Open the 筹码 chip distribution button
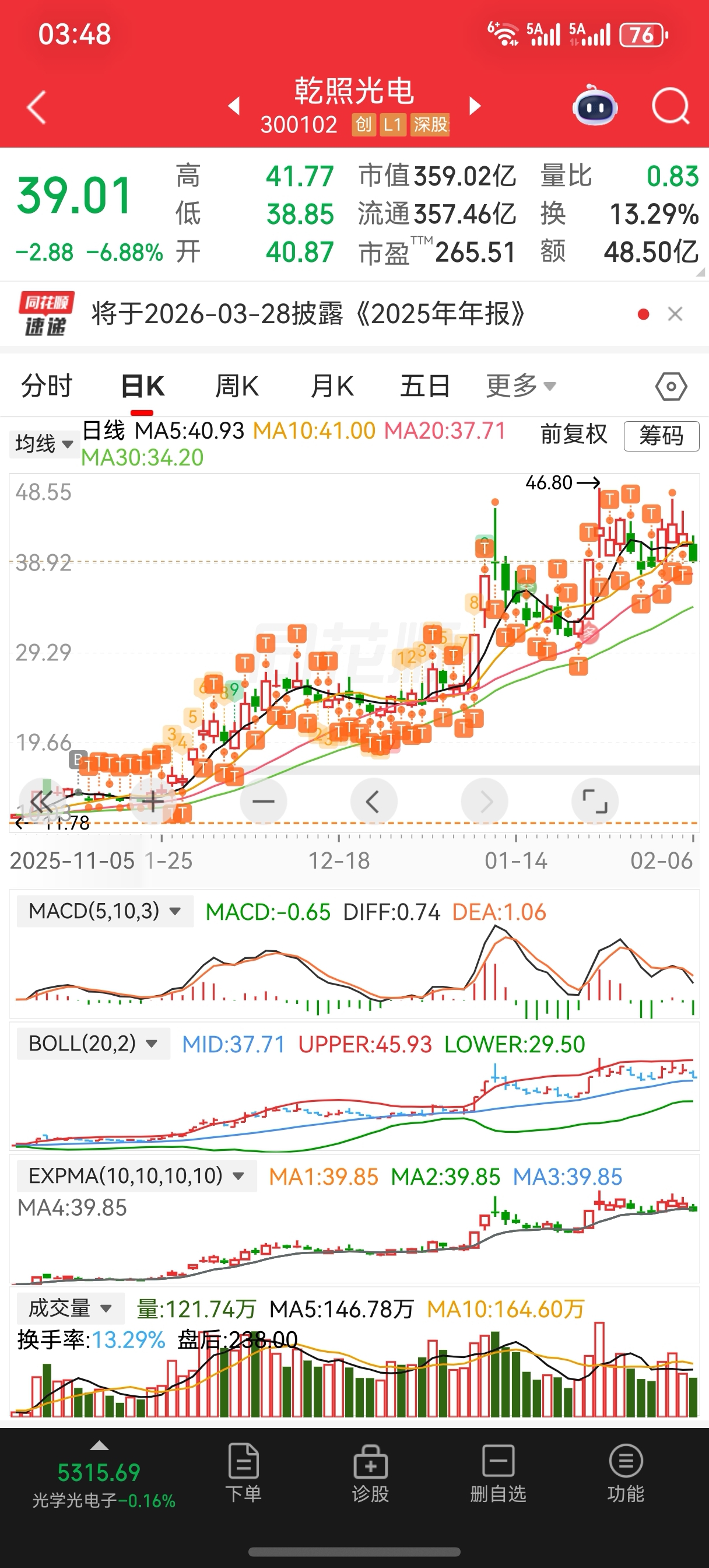This screenshot has height=1568, width=709. 661,436
